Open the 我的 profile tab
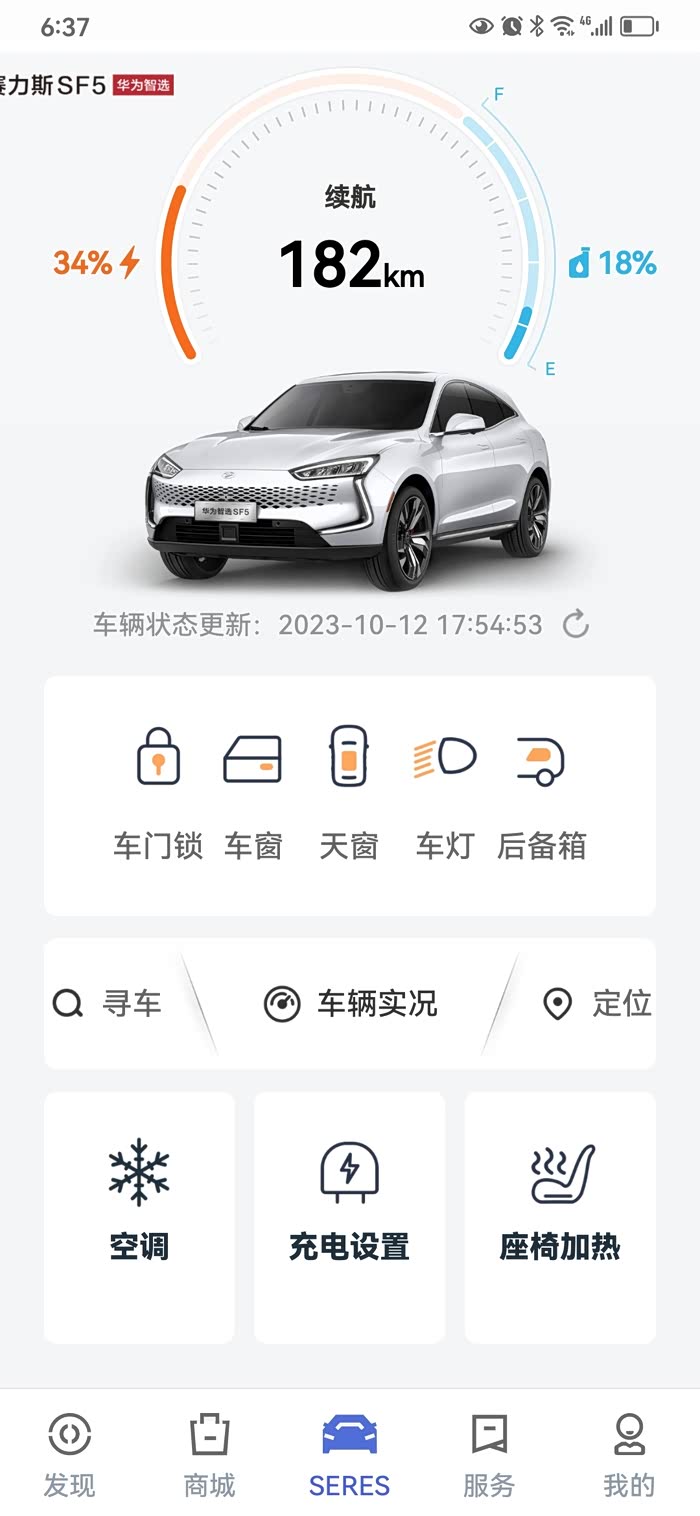The image size is (700, 1516). click(x=629, y=1455)
